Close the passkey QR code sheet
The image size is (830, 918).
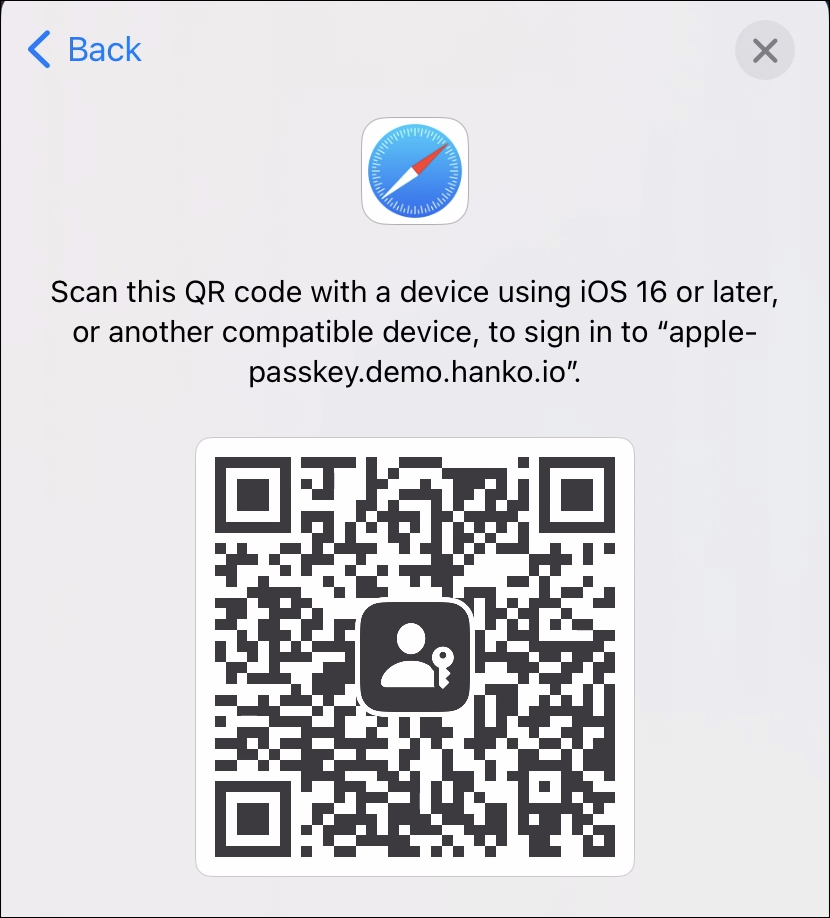coord(765,51)
